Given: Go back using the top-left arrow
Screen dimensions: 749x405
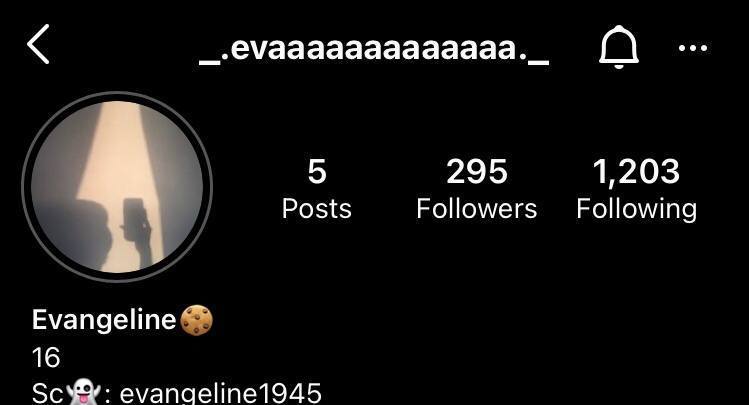Looking at the screenshot, I should [38, 46].
